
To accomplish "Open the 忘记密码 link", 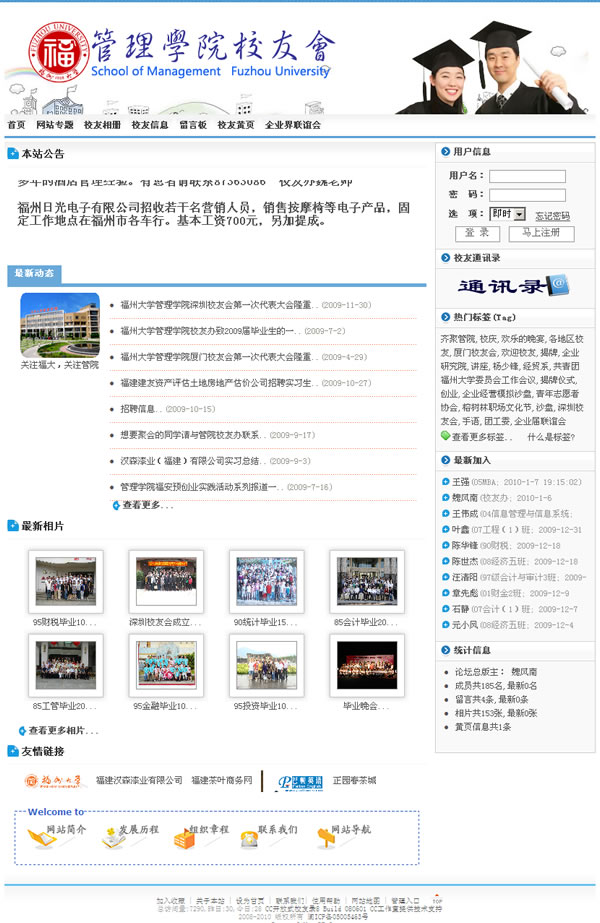I will coord(552,216).
